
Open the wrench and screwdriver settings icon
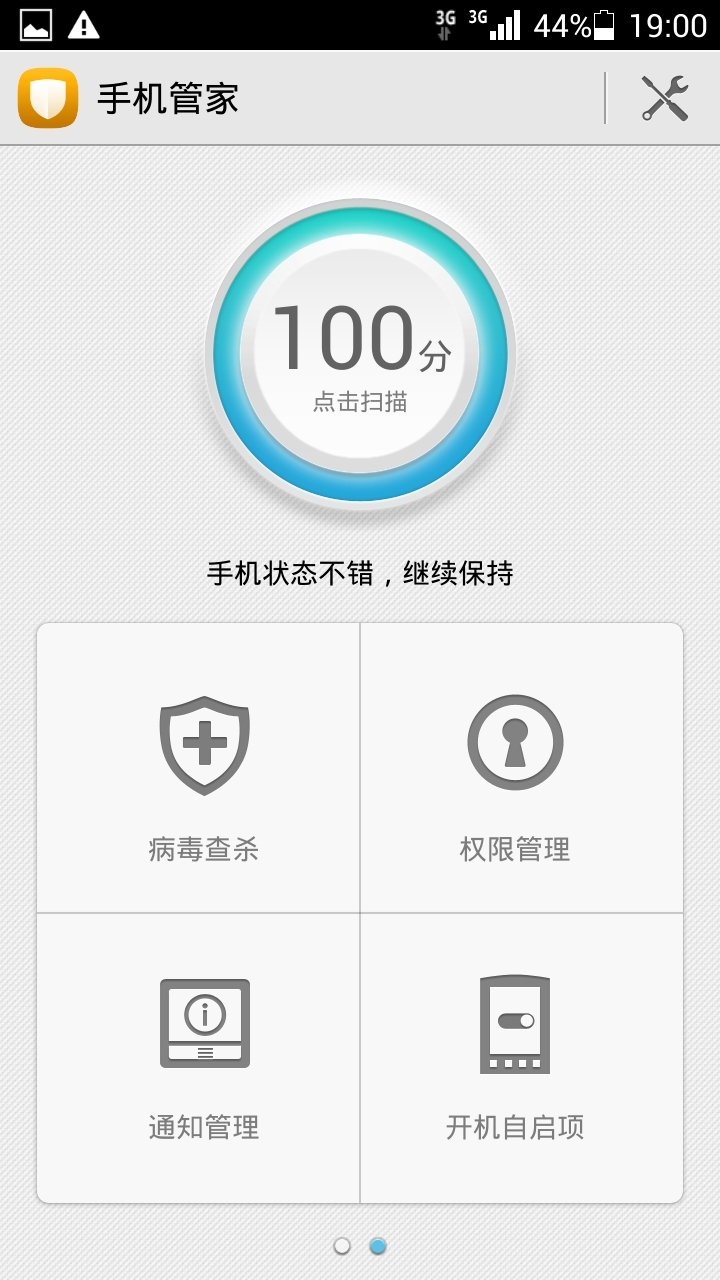click(665, 98)
